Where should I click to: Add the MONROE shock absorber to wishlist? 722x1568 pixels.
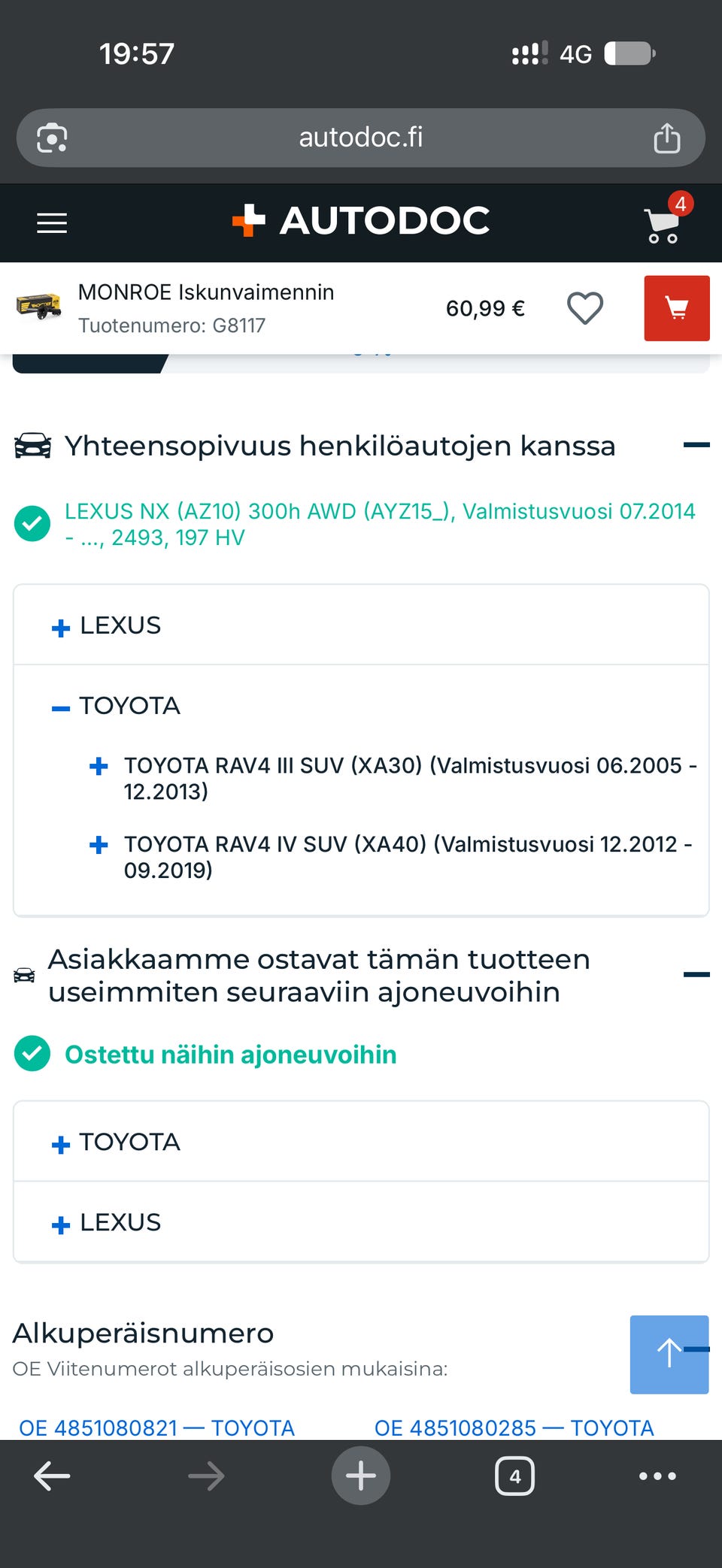(x=584, y=308)
